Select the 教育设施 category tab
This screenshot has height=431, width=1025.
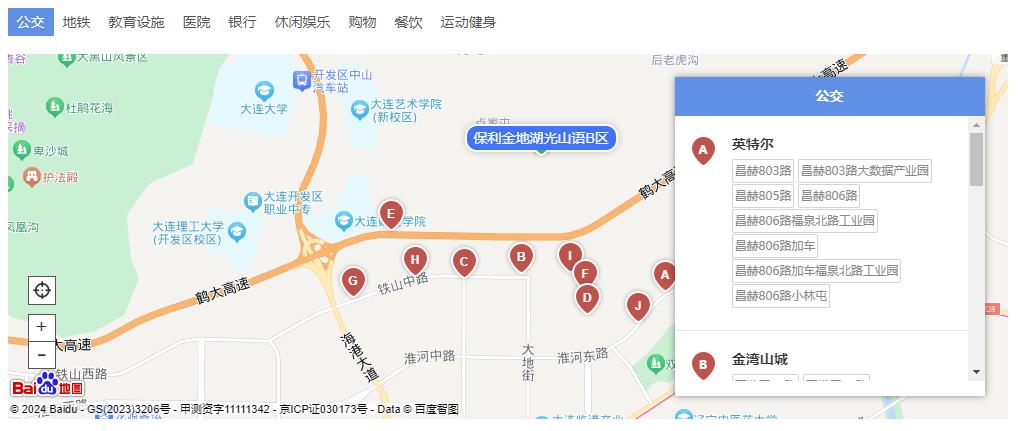tap(136, 22)
